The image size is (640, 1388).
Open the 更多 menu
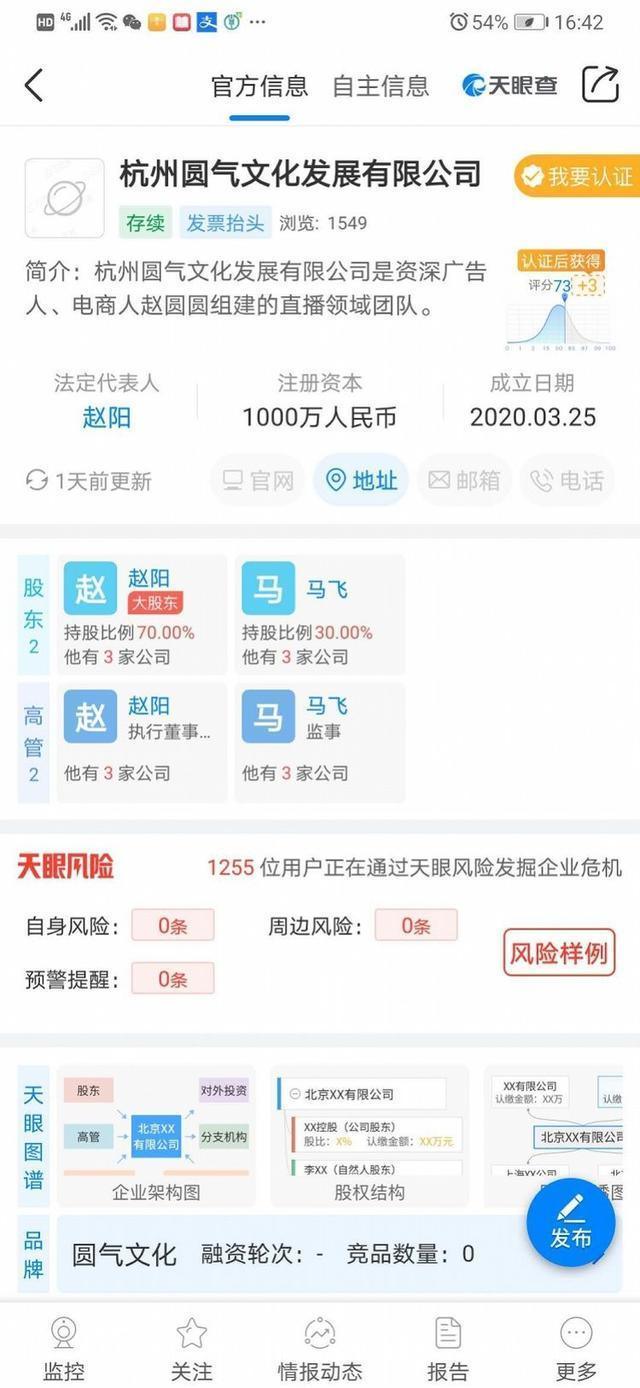click(x=576, y=1349)
